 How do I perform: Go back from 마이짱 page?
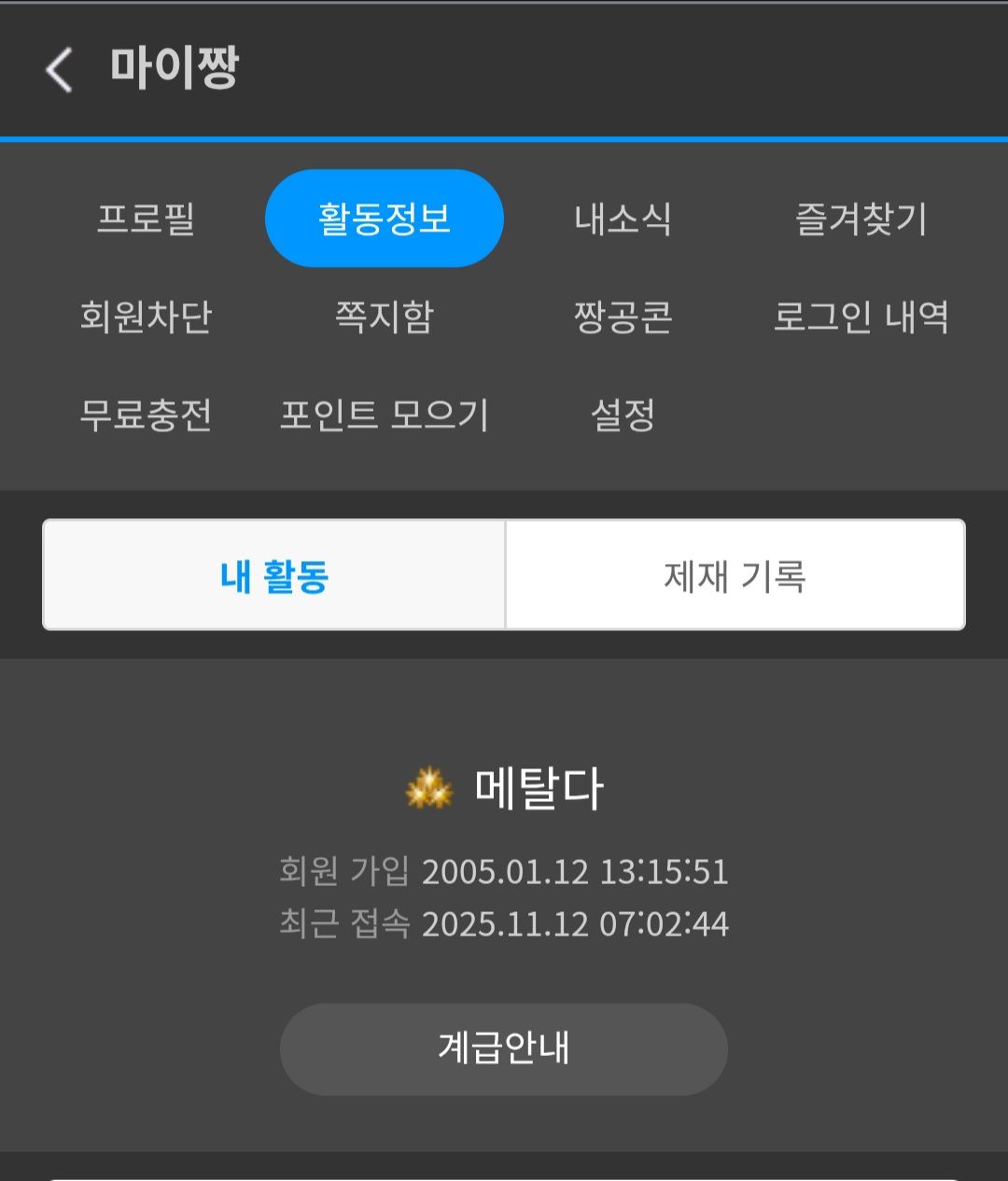pyautogui.click(x=59, y=70)
